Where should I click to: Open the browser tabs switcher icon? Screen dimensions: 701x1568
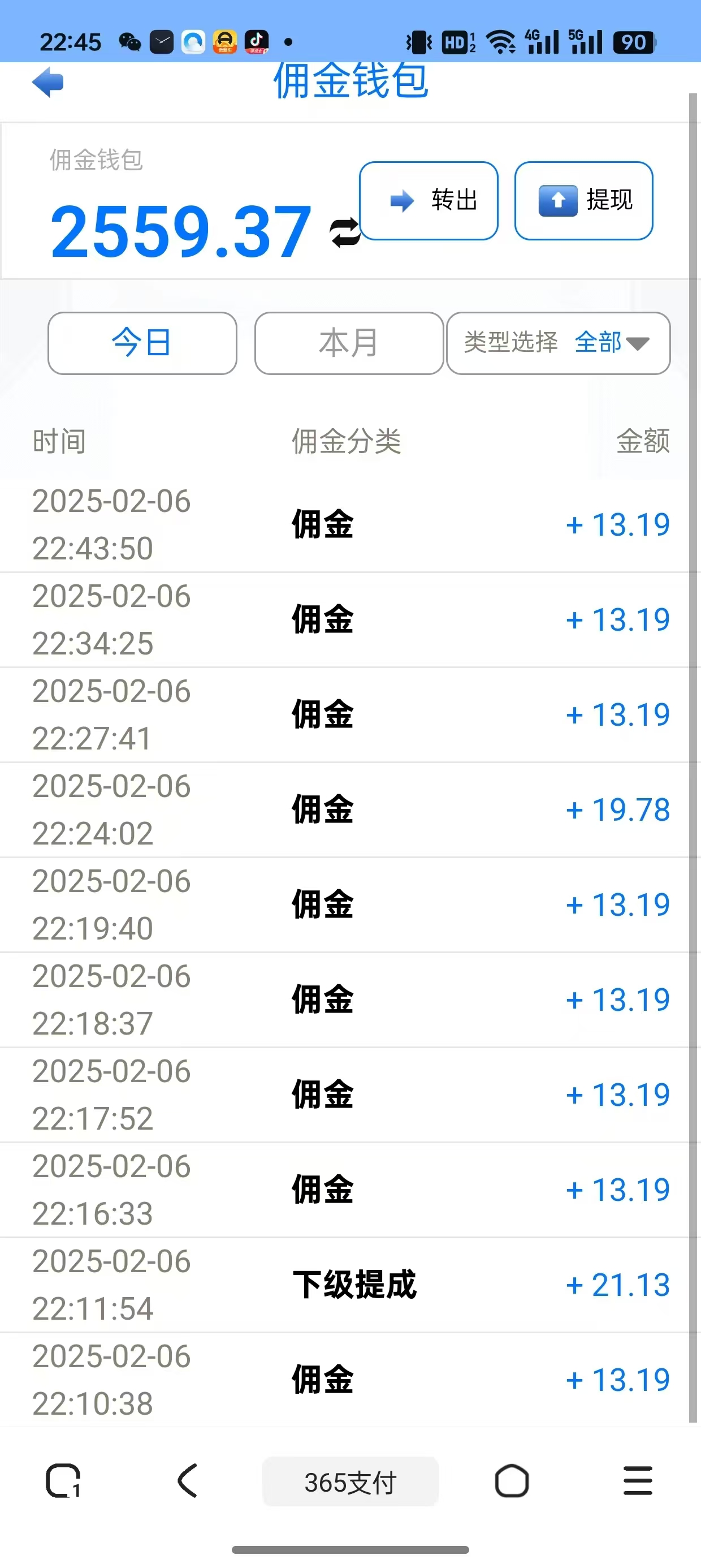coord(63,1480)
